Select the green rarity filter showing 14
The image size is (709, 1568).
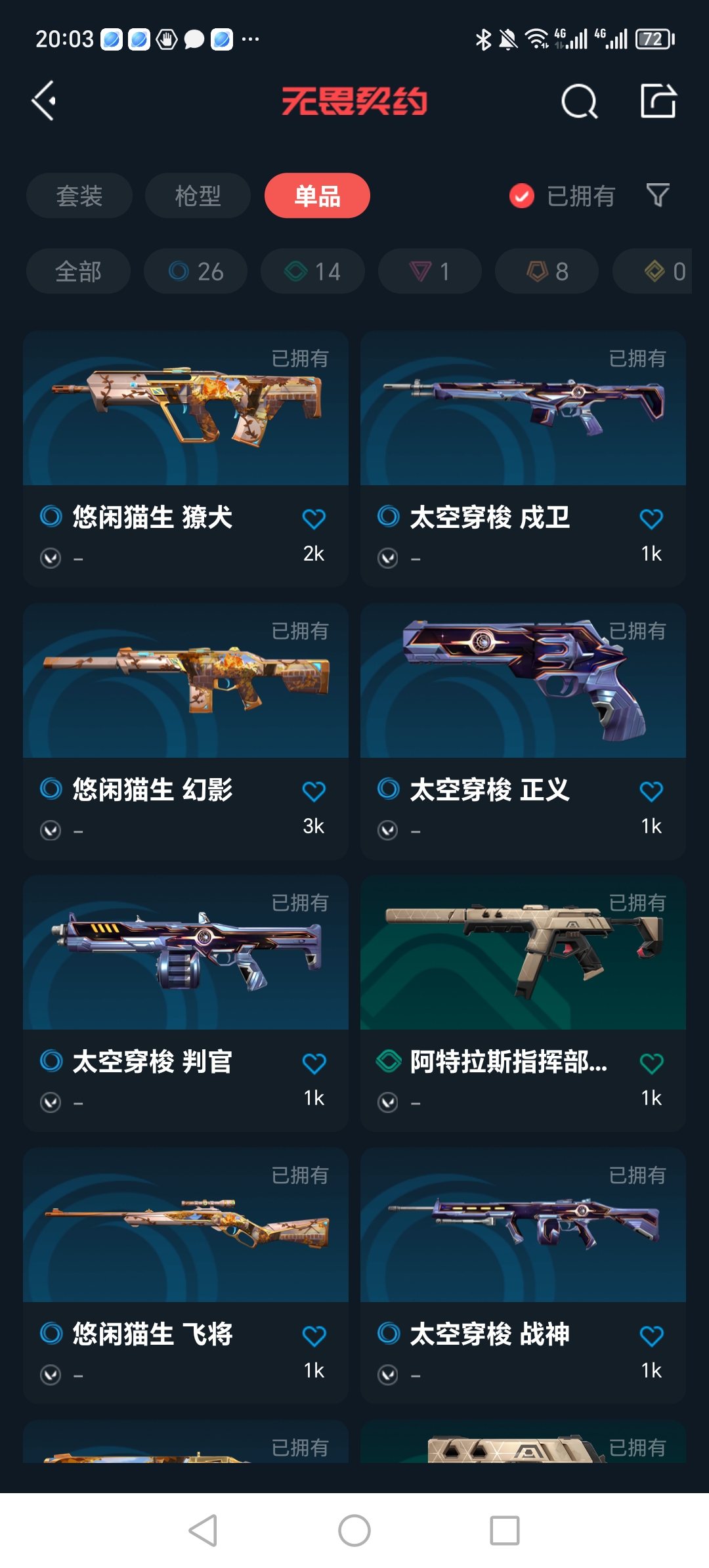[312, 271]
